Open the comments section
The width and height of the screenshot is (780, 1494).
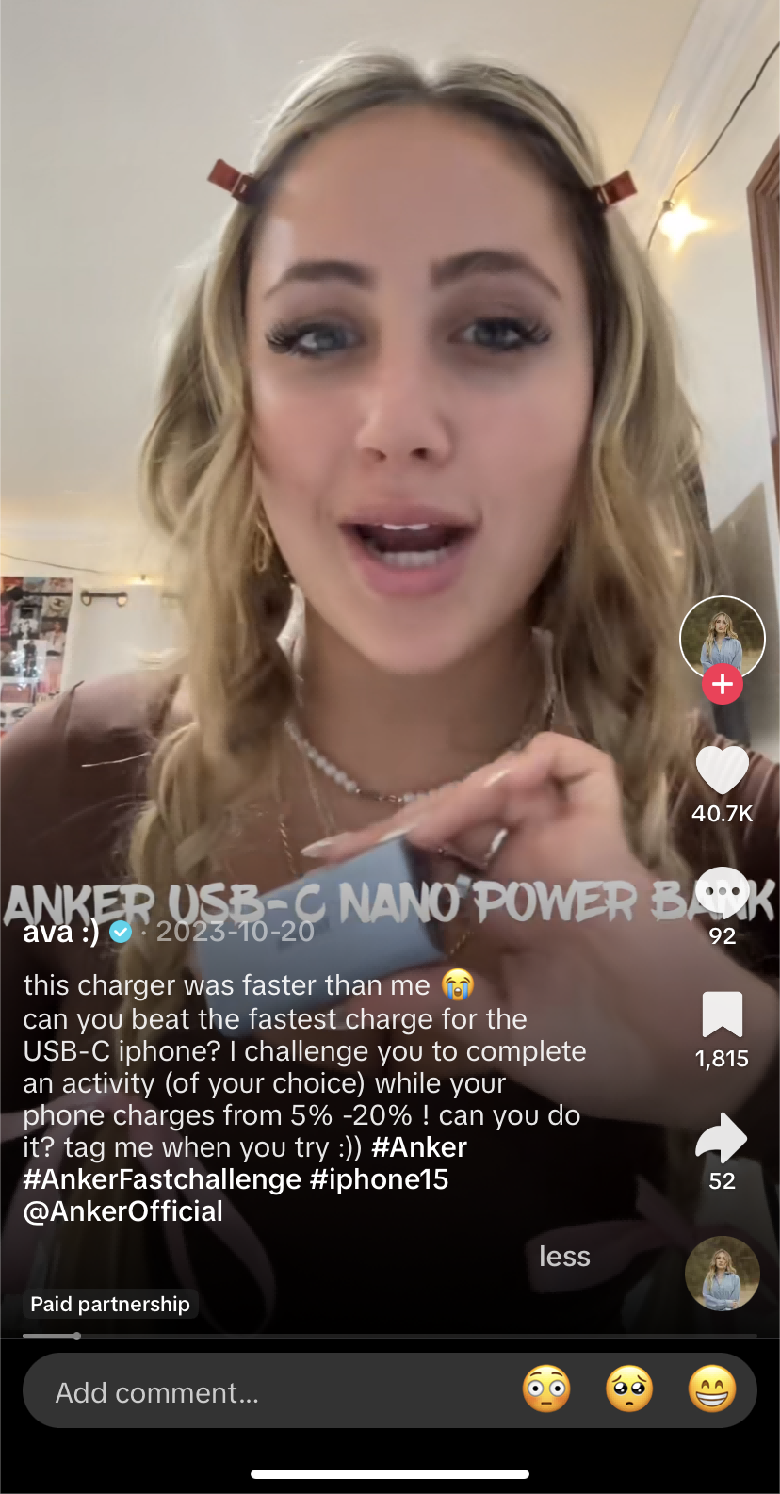722,892
